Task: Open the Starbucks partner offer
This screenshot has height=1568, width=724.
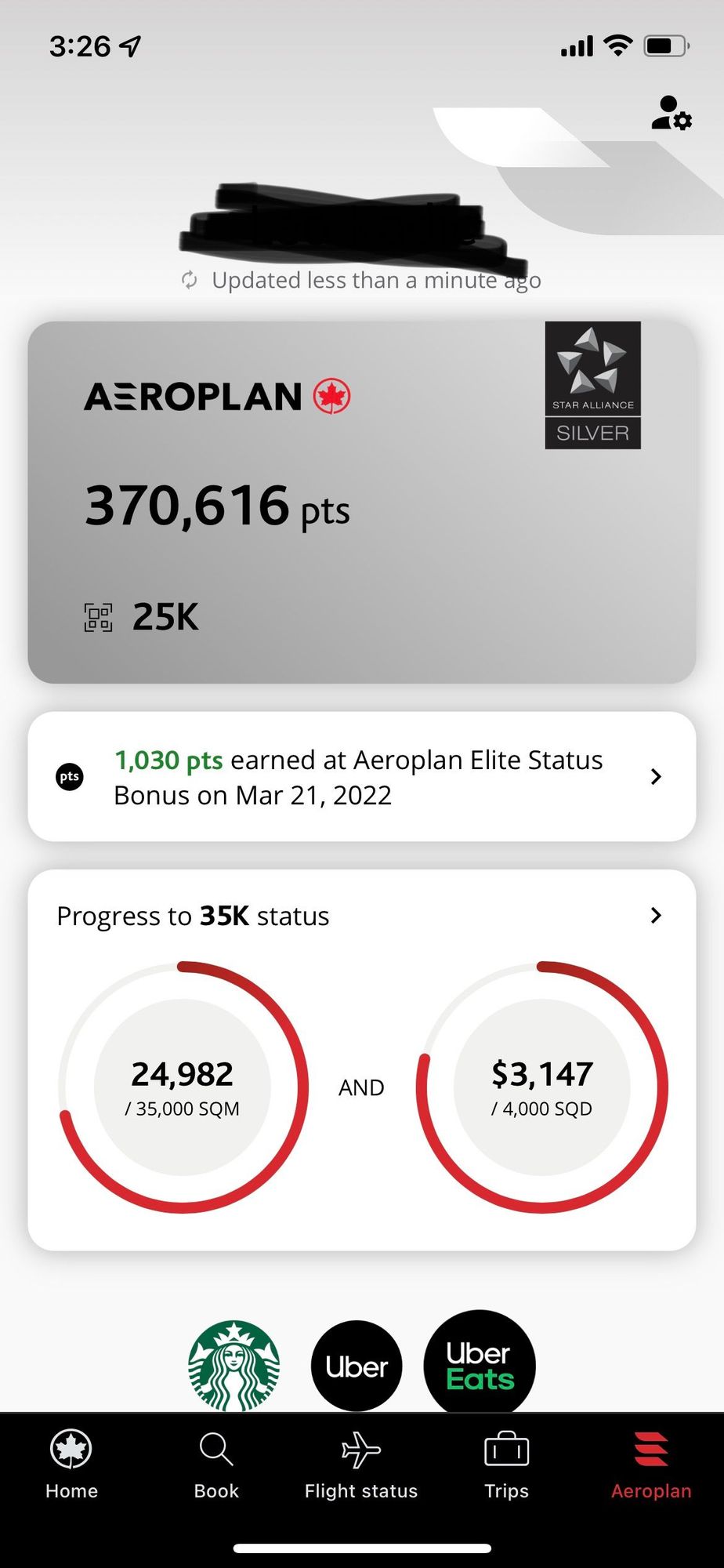Action: [x=233, y=1366]
